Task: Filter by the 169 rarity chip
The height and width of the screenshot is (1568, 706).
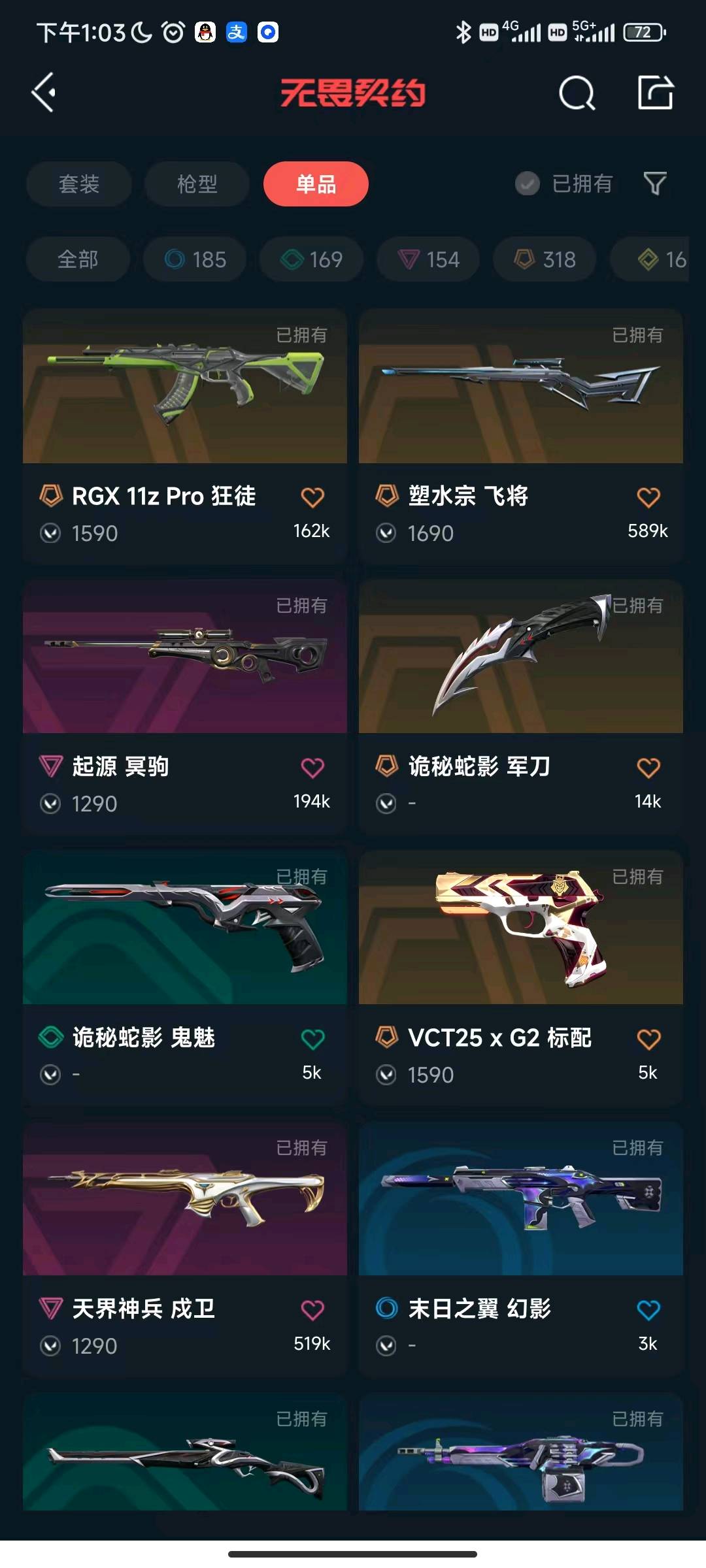Action: 311,259
